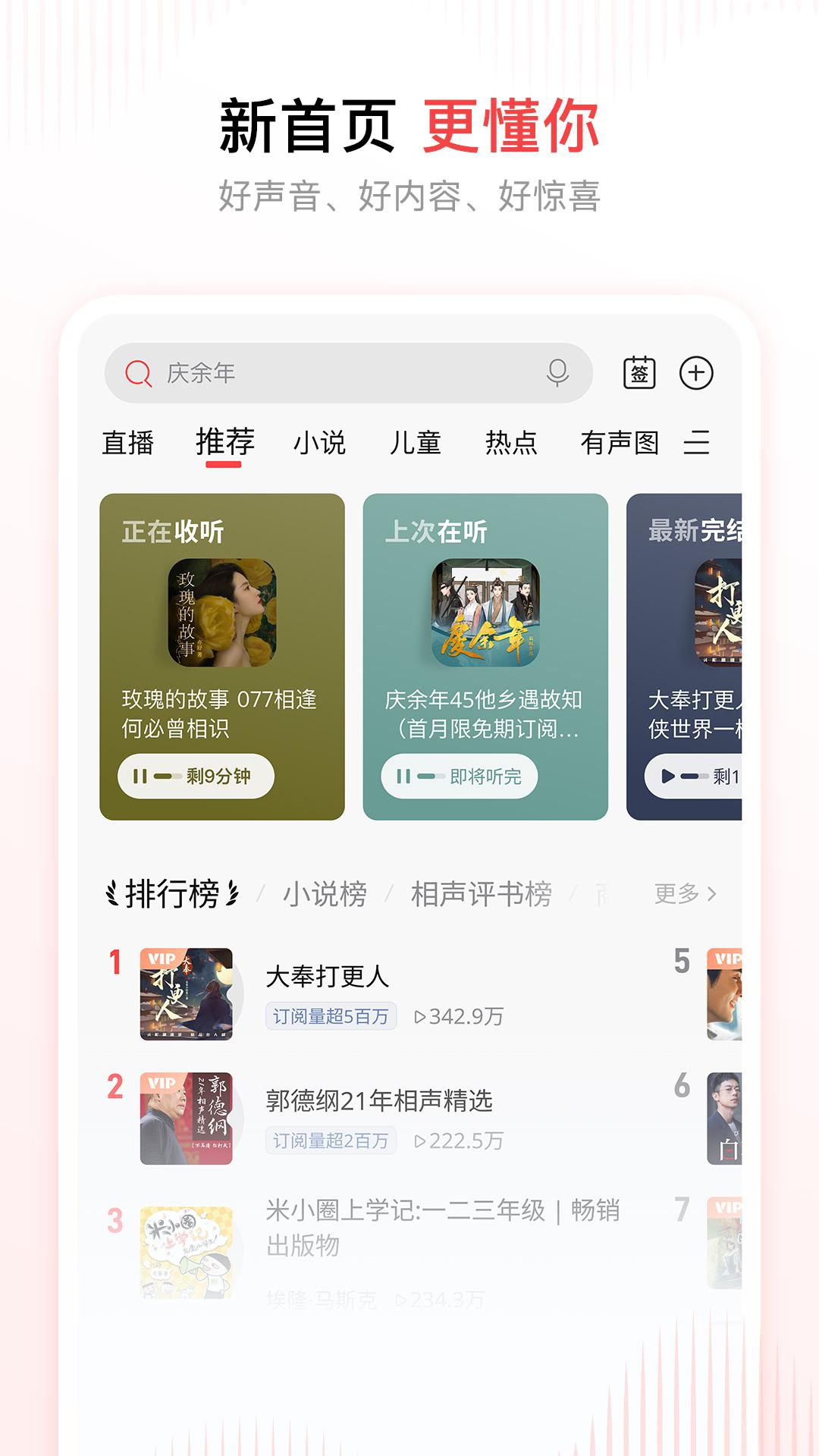Tap the voice search microphone icon
The width and height of the screenshot is (819, 1456).
557,372
